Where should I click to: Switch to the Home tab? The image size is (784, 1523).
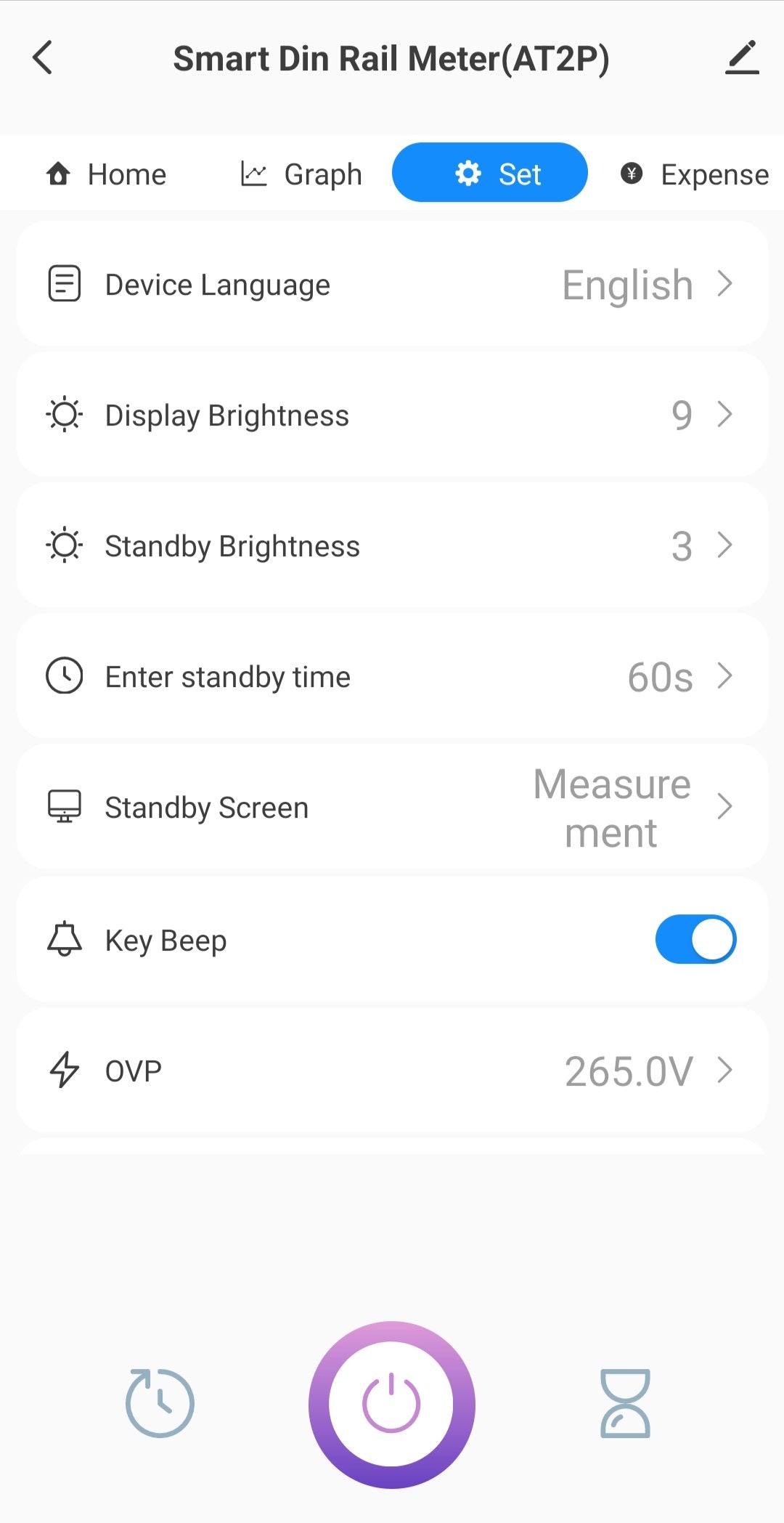107,174
